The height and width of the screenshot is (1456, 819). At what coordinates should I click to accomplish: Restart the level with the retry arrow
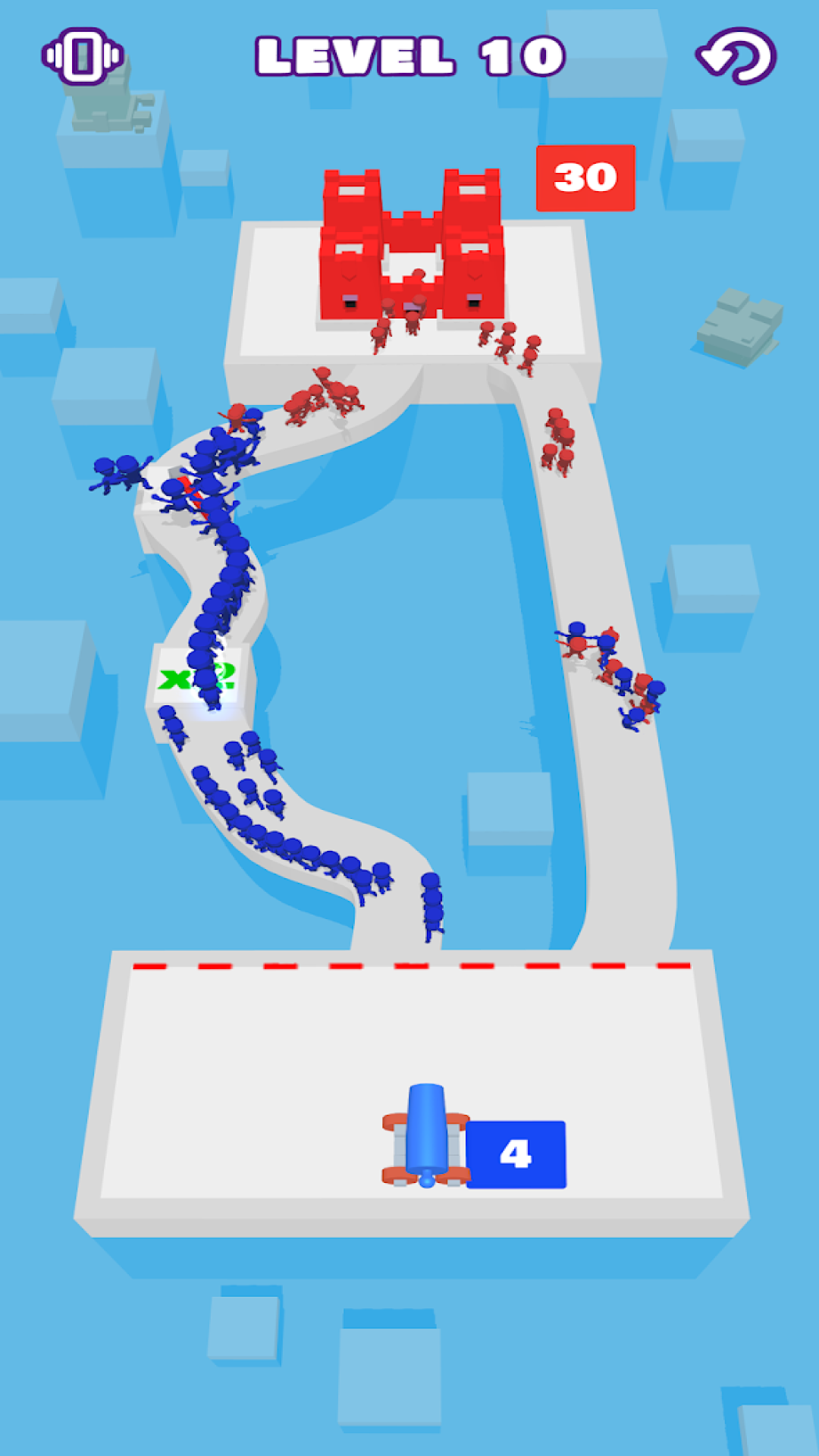click(x=736, y=55)
